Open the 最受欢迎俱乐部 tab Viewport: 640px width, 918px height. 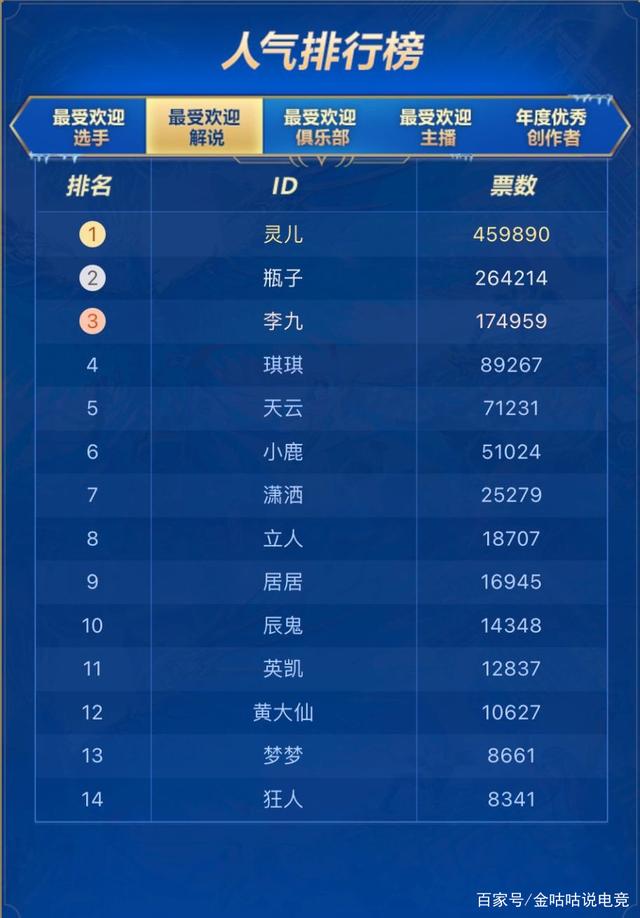pyautogui.click(x=320, y=127)
